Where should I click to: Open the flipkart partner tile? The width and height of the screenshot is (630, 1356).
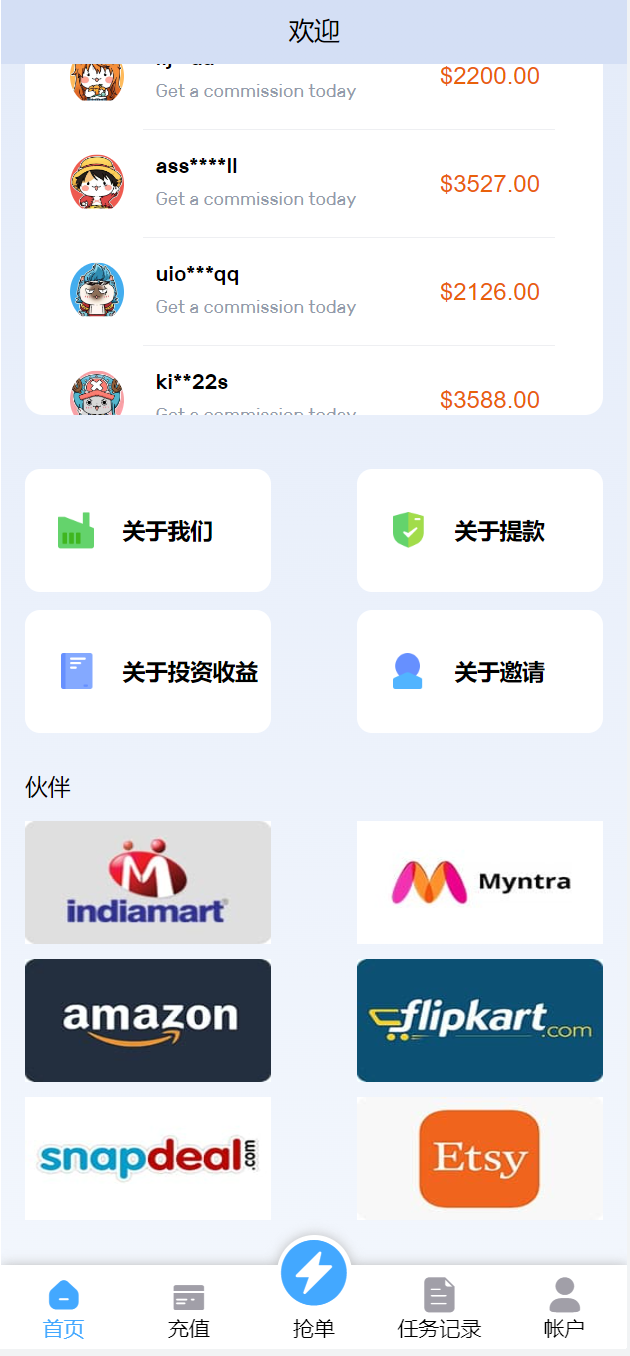480,1020
